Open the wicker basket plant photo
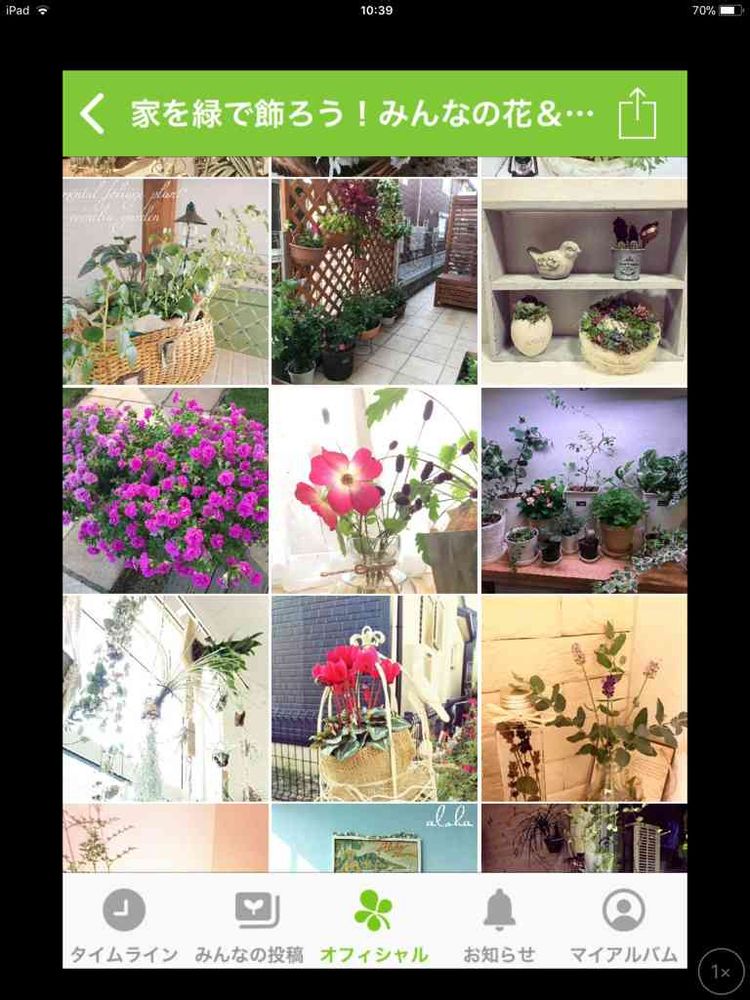 pyautogui.click(x=166, y=281)
